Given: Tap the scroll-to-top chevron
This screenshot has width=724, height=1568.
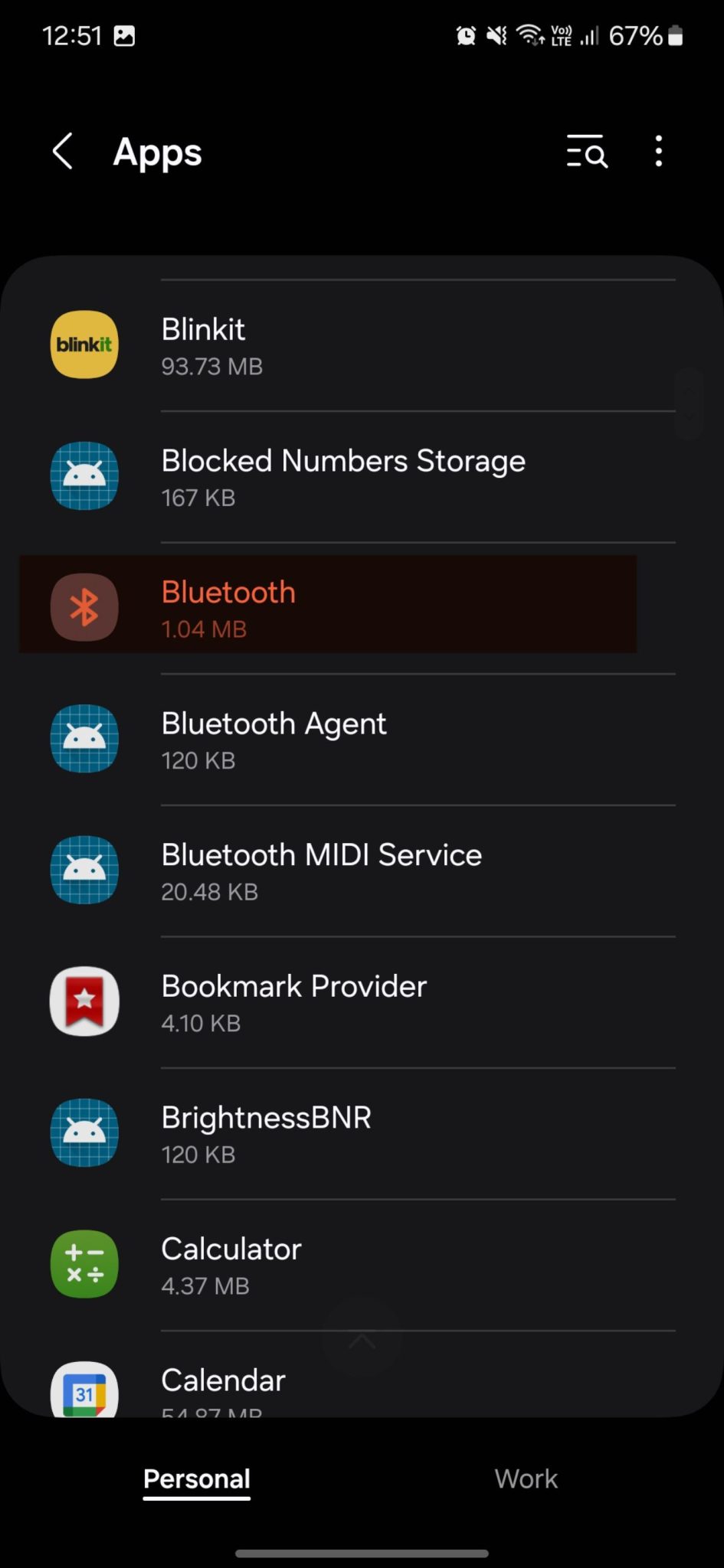Looking at the screenshot, I should pos(362,1341).
